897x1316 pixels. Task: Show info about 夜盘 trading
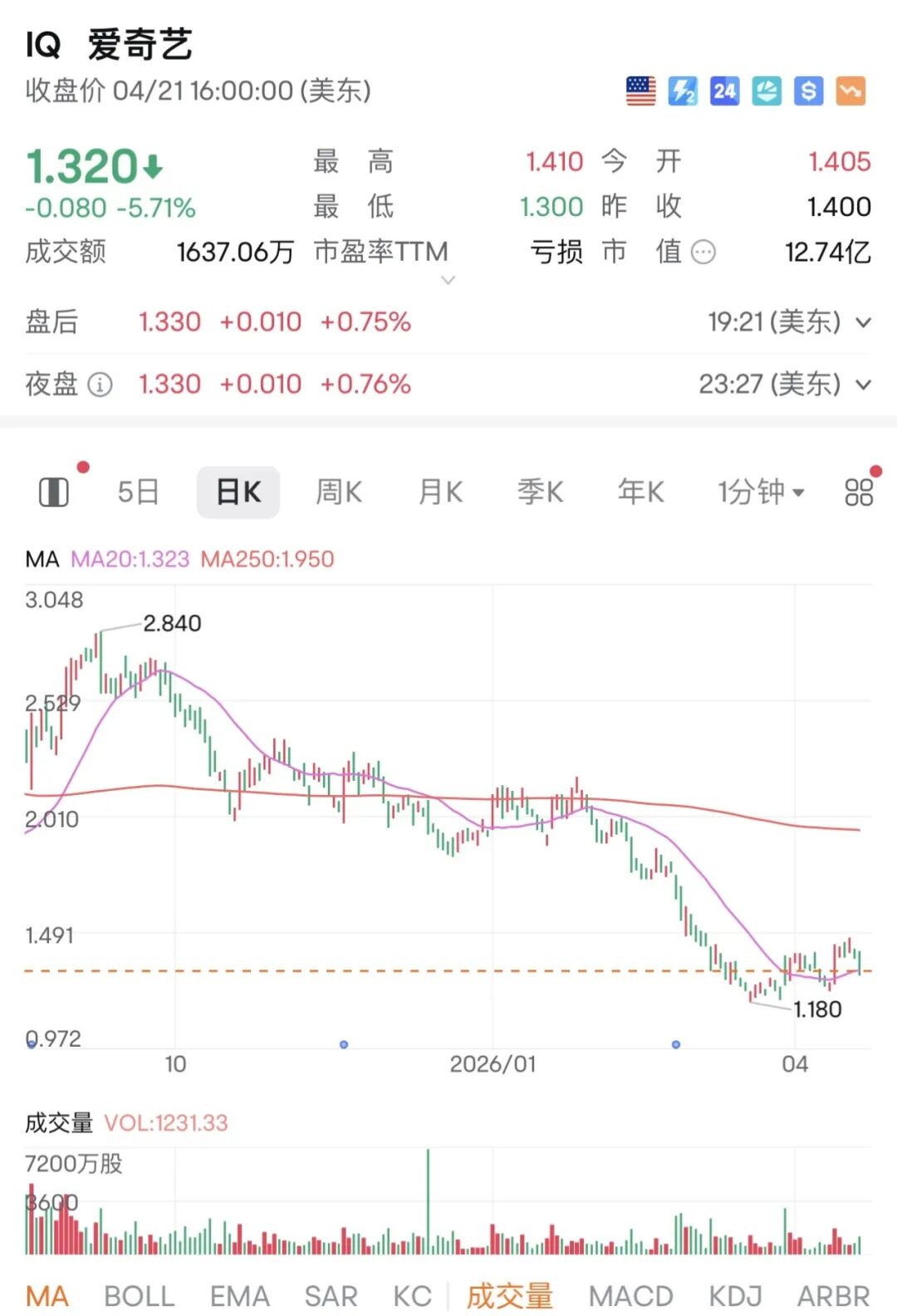click(100, 385)
